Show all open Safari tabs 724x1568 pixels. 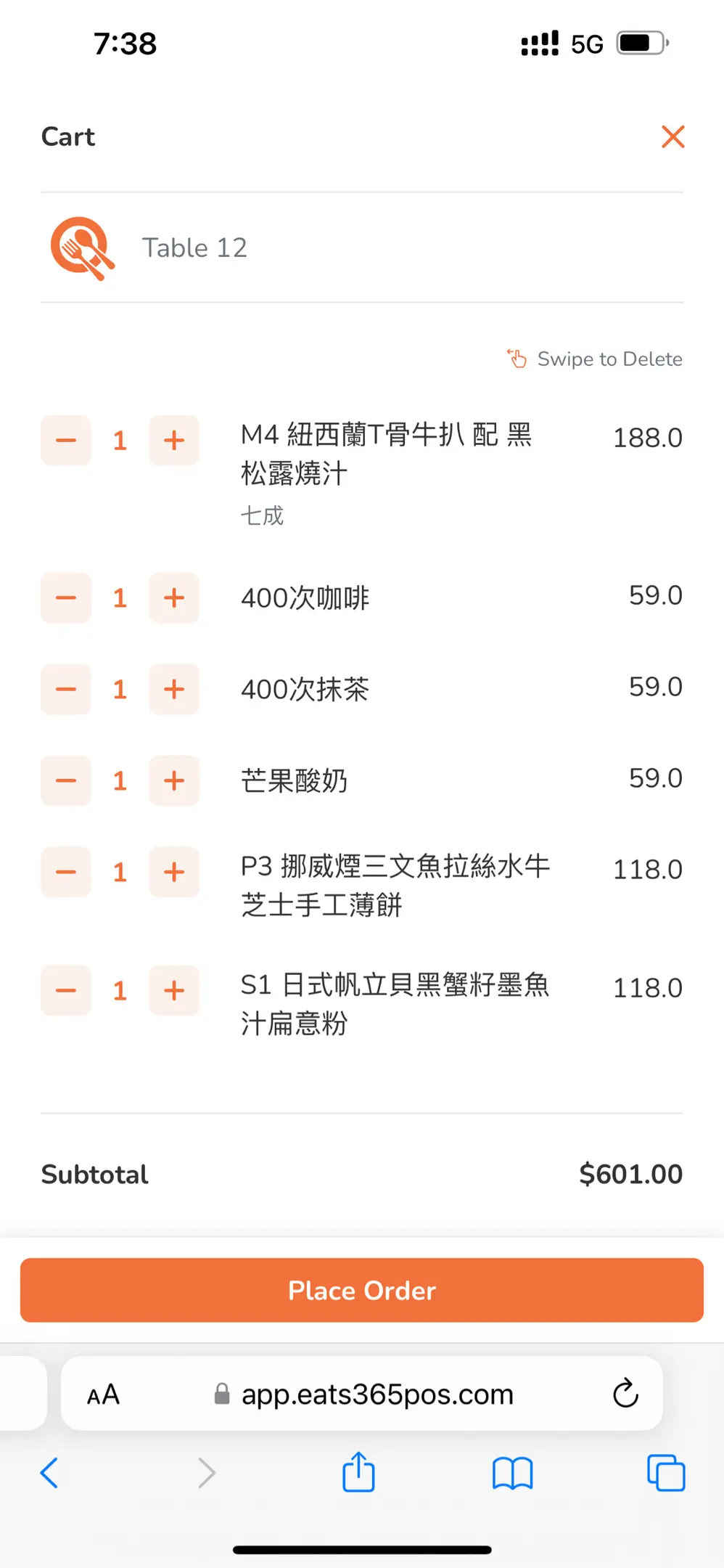665,1473
